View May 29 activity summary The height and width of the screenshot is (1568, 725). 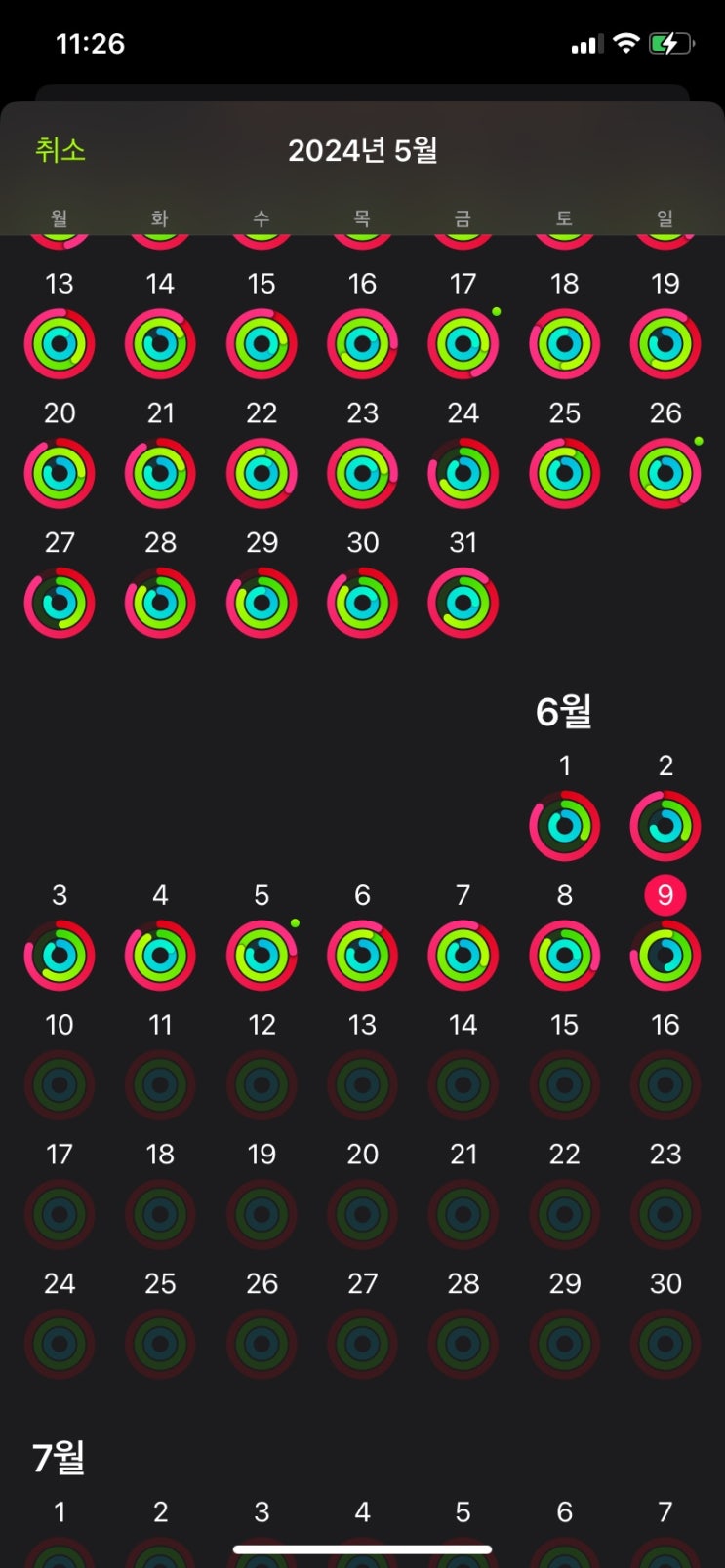[x=262, y=603]
